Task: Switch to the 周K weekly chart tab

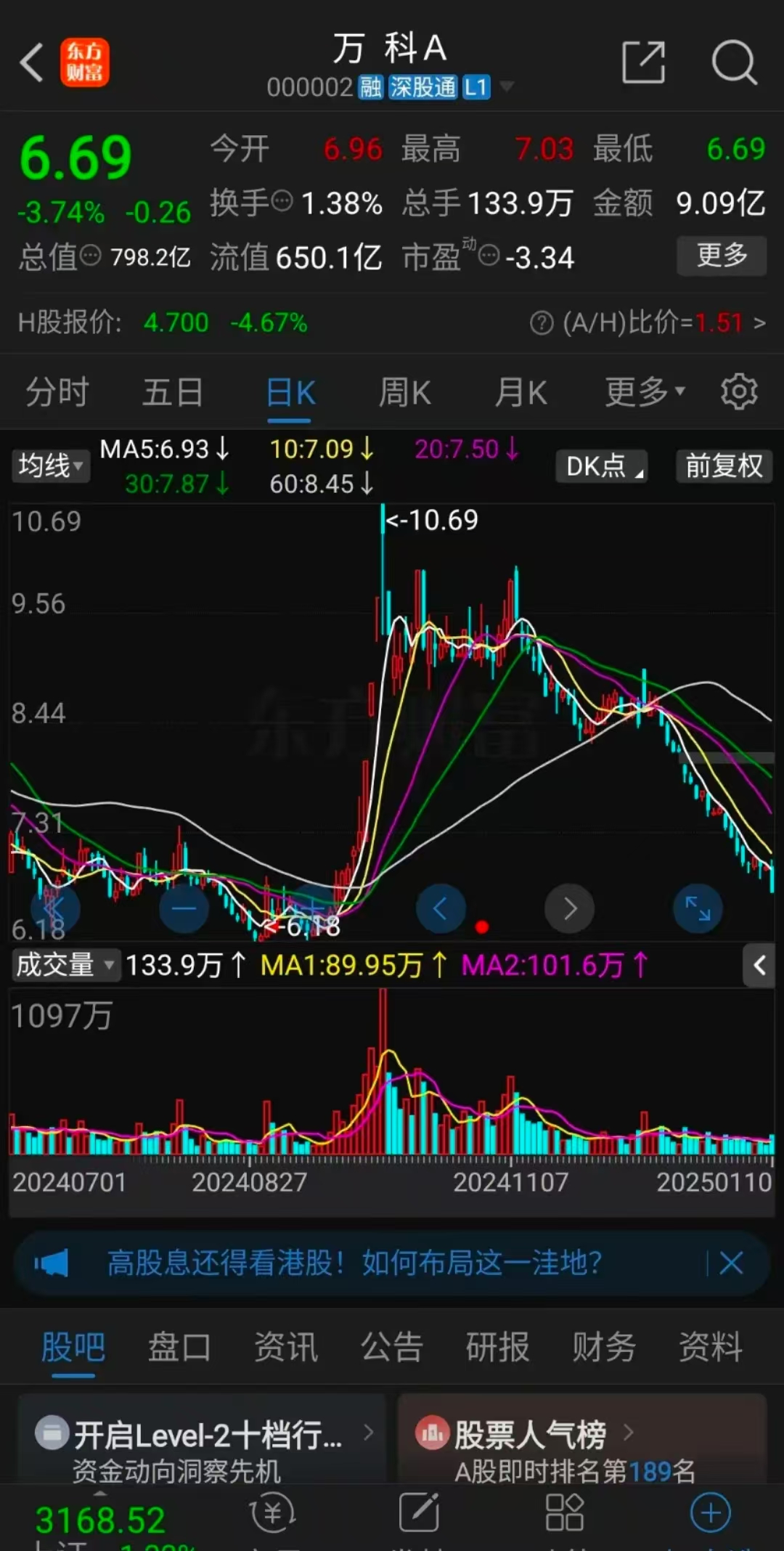Action: click(404, 391)
